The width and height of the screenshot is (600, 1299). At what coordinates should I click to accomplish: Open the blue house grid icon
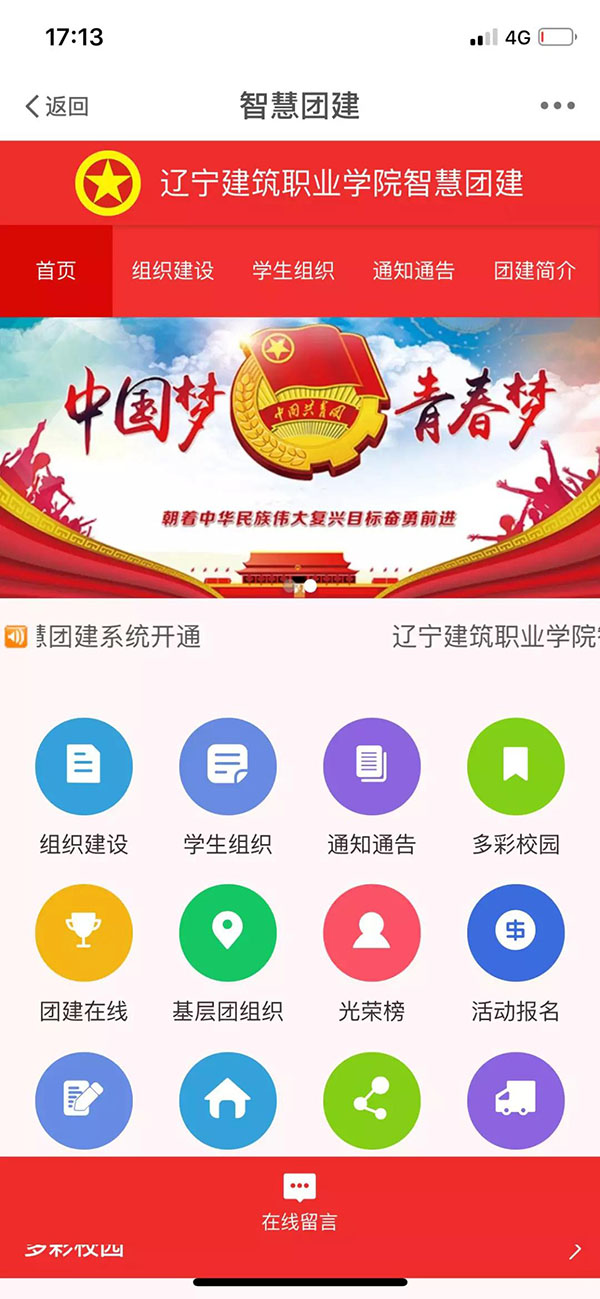click(228, 1100)
